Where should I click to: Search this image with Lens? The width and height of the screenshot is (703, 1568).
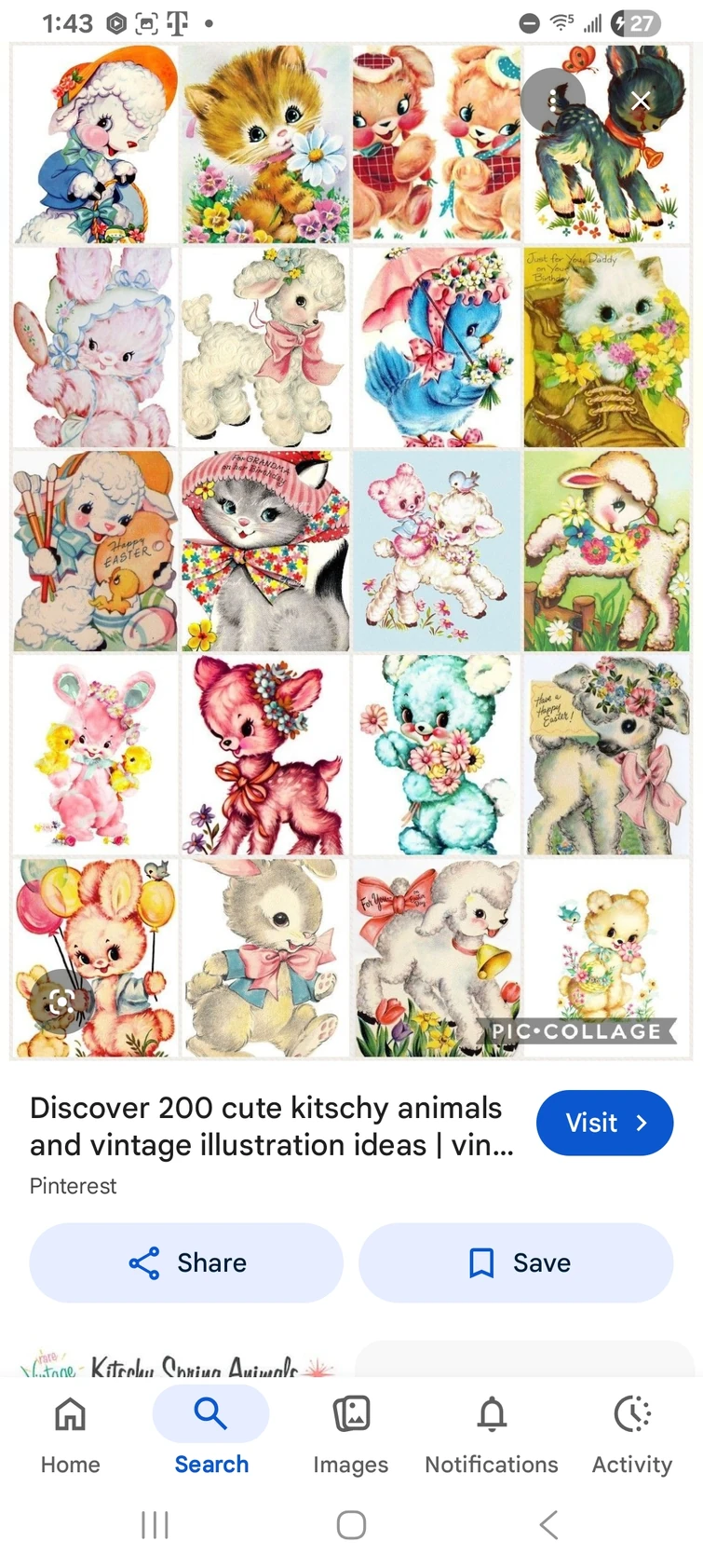[61, 1002]
